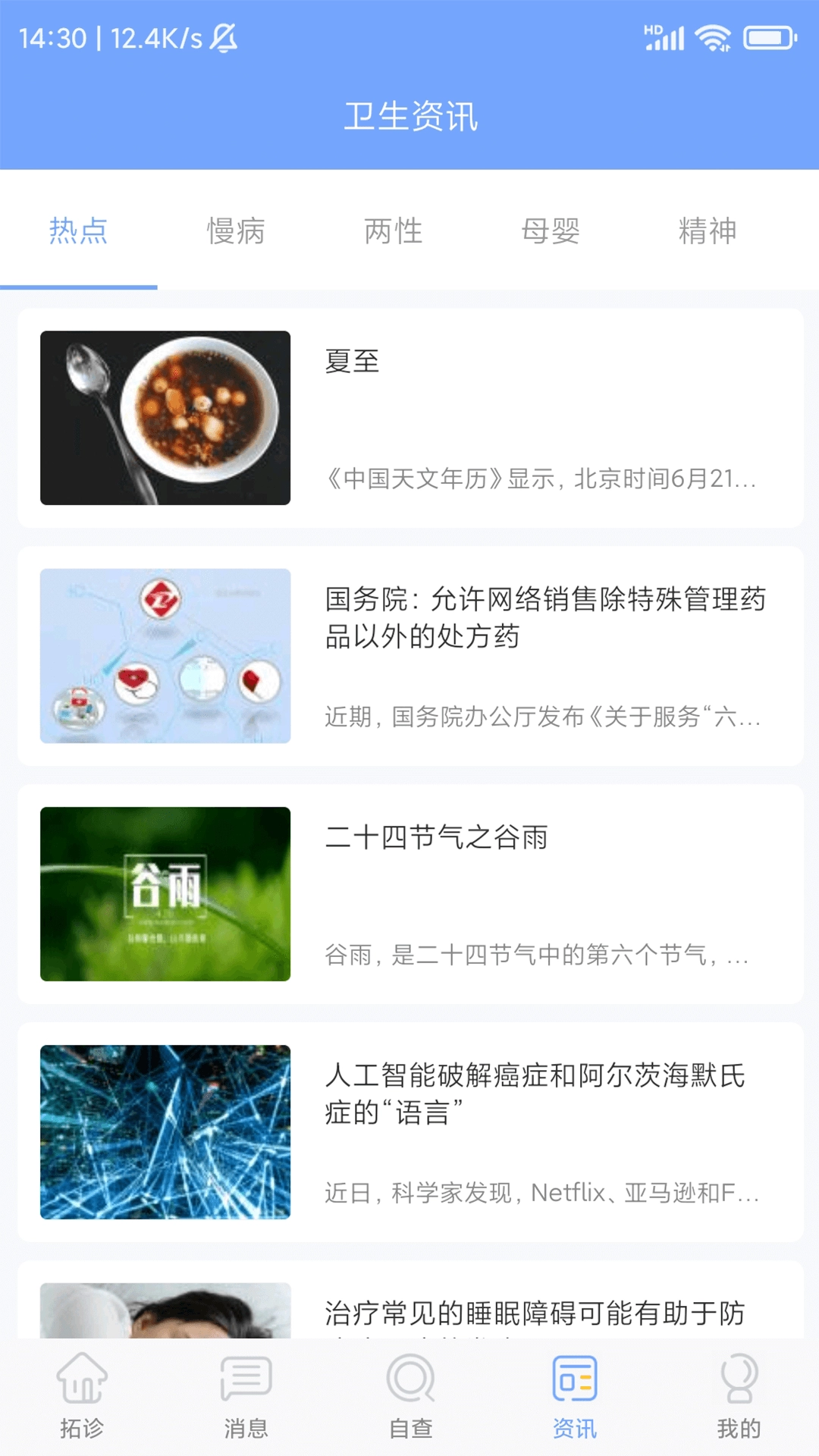Stay on the 热点 tab
This screenshot has height=1456, width=819.
pos(78,233)
